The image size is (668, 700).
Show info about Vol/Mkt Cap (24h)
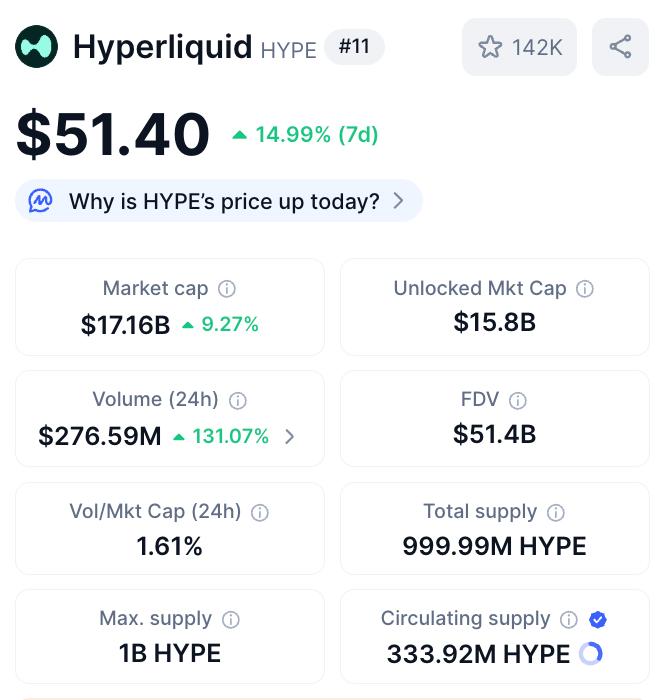pyautogui.click(x=260, y=512)
